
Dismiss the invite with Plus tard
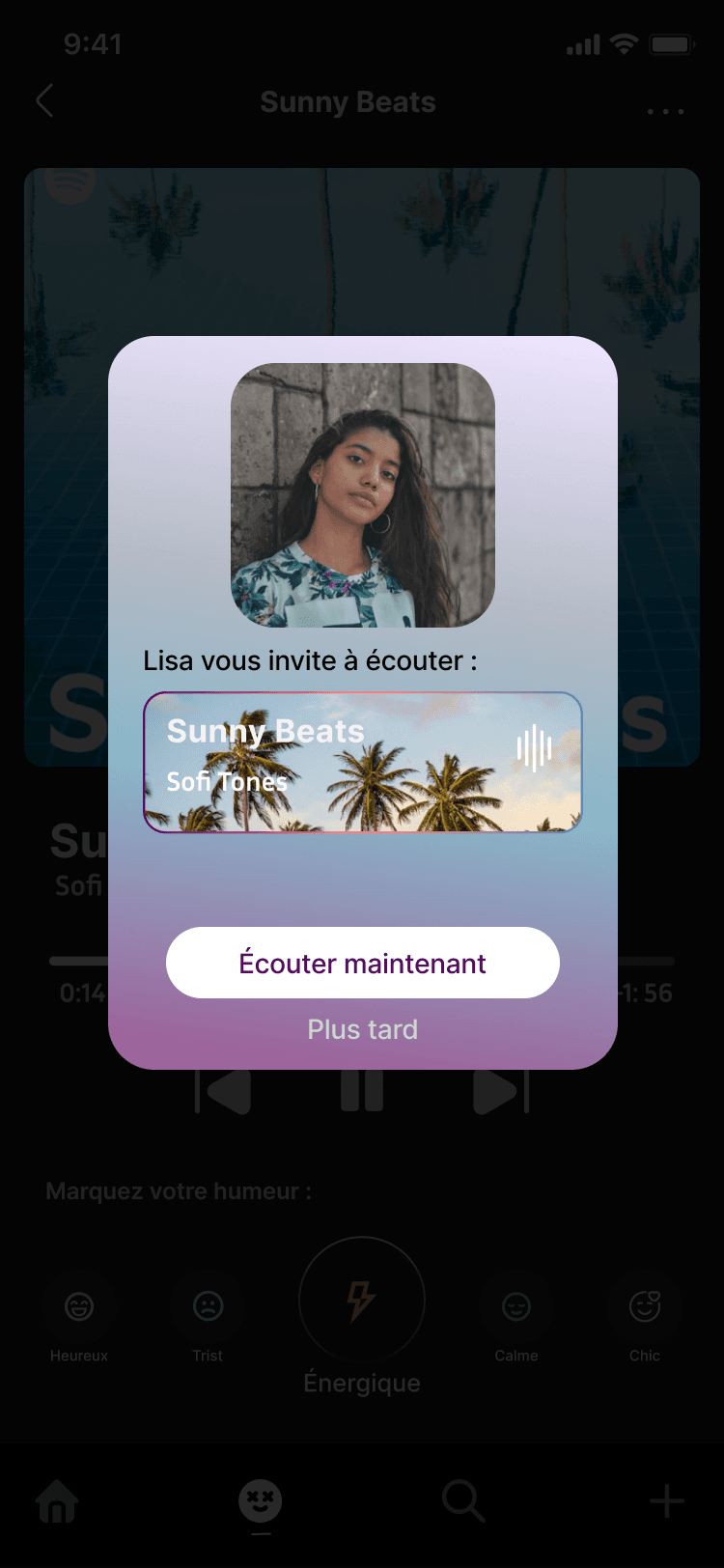tap(363, 1029)
